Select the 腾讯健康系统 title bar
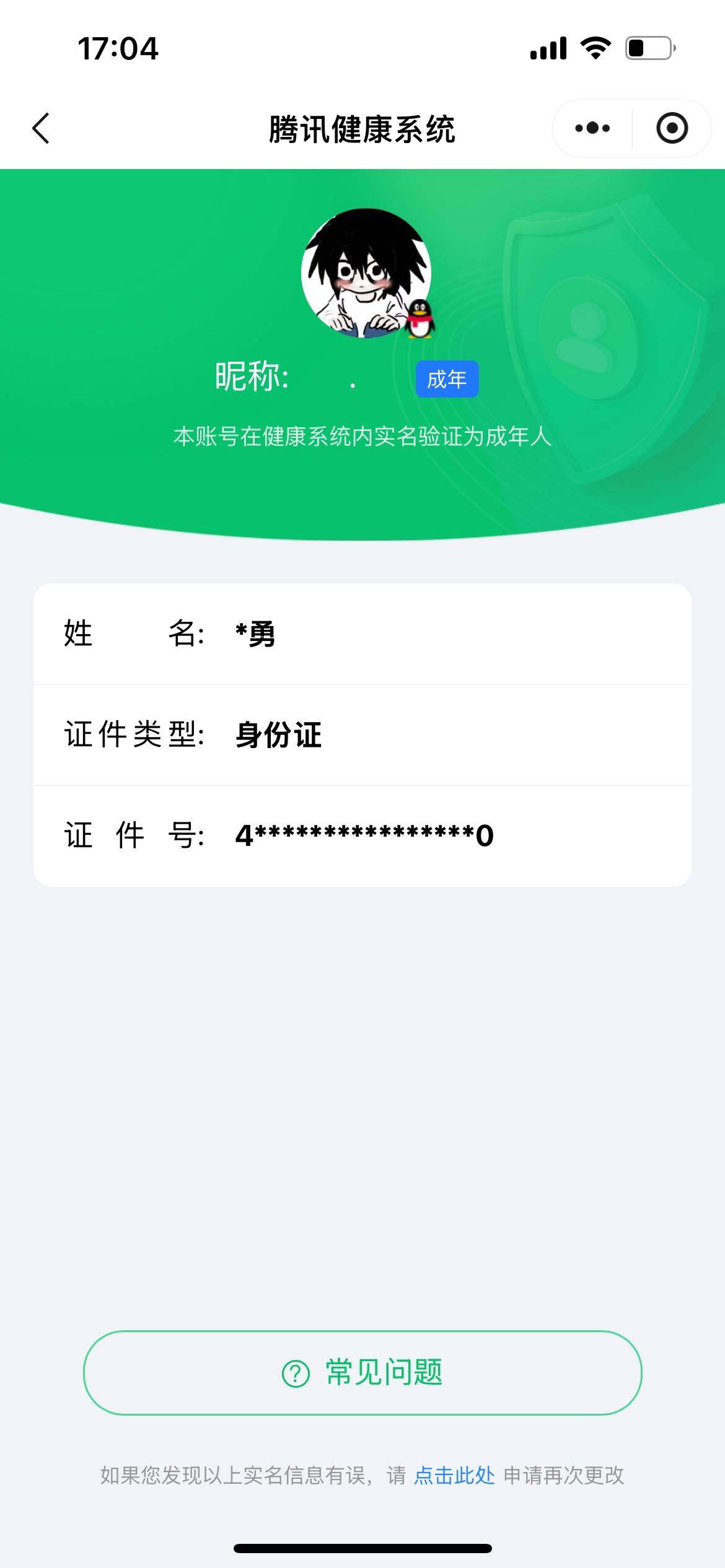Viewport: 725px width, 1568px height. point(362,128)
